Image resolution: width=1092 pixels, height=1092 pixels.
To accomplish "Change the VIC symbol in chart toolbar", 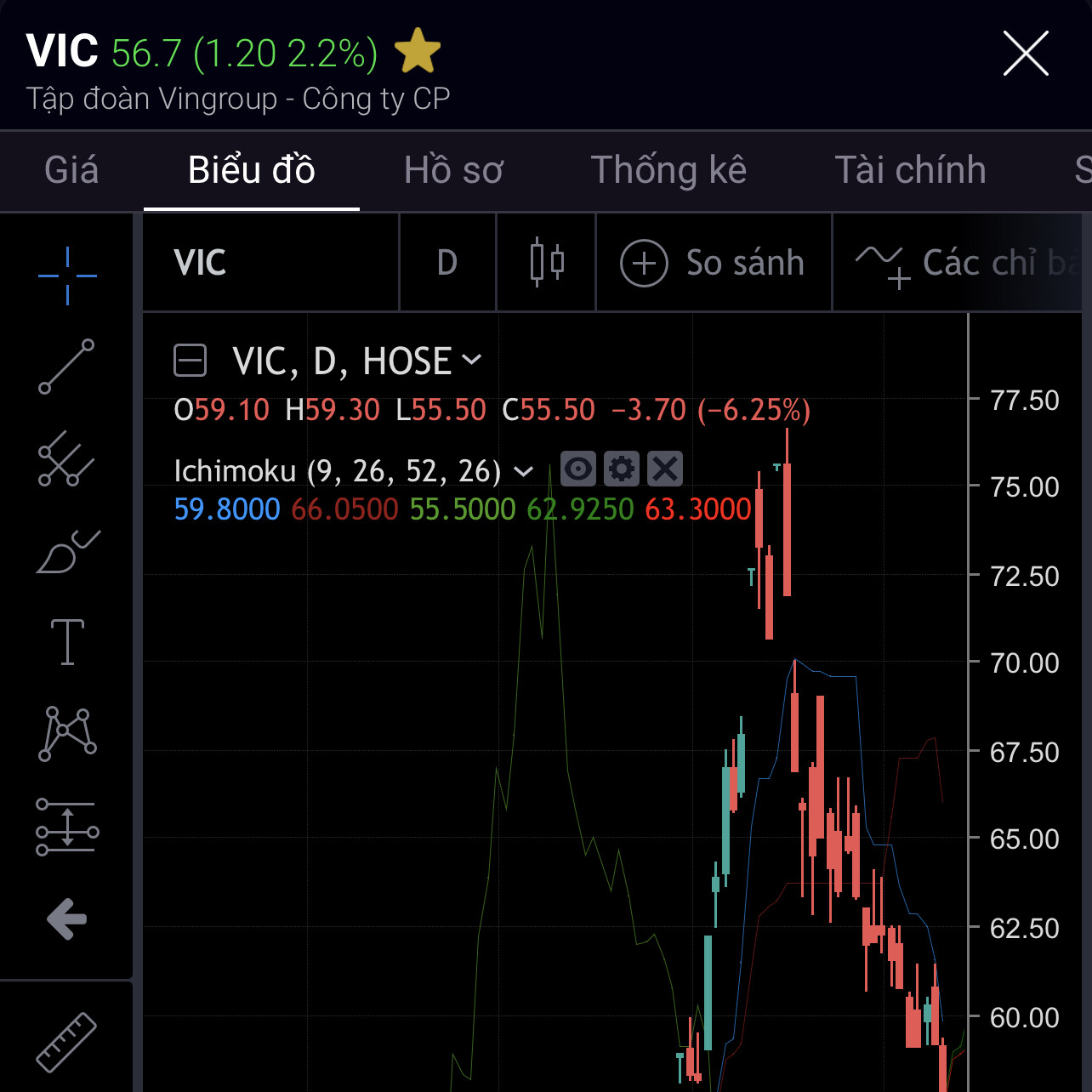I will pyautogui.click(x=201, y=263).
